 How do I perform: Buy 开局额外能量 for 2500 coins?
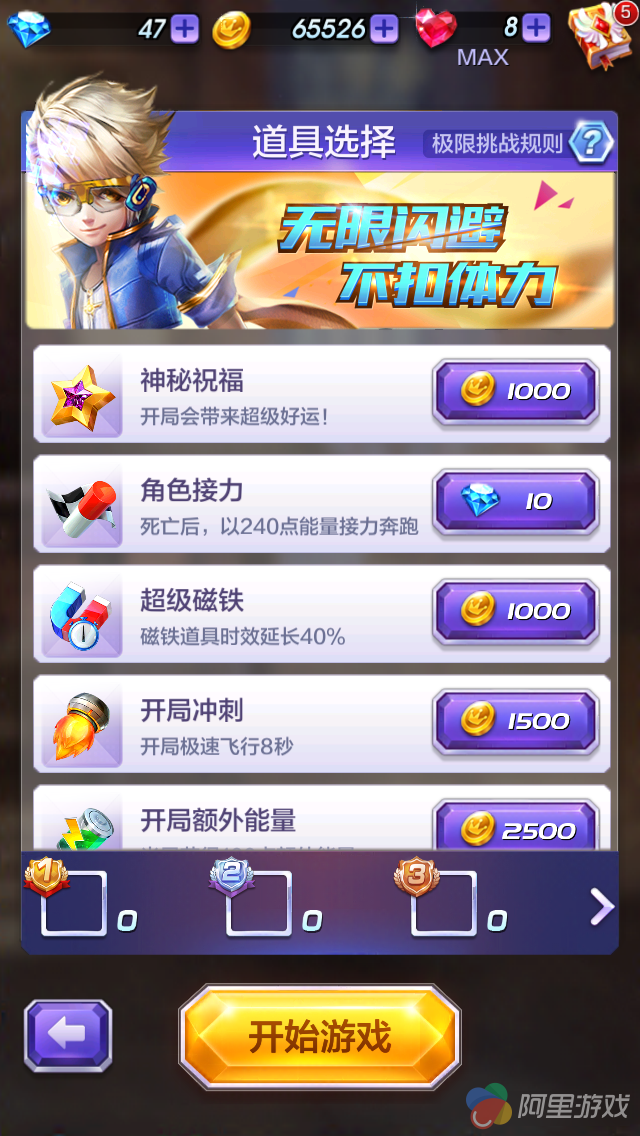click(x=515, y=829)
